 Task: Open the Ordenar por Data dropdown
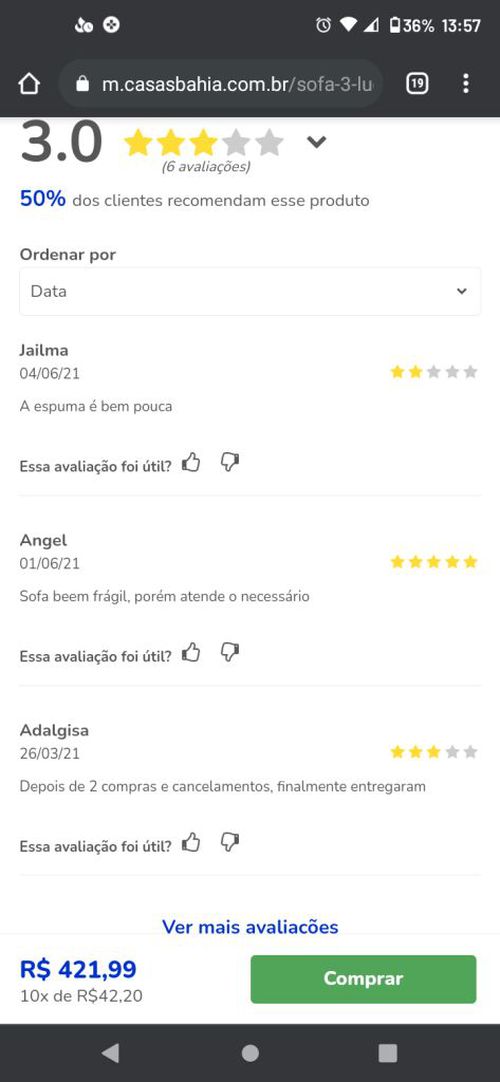[250, 291]
